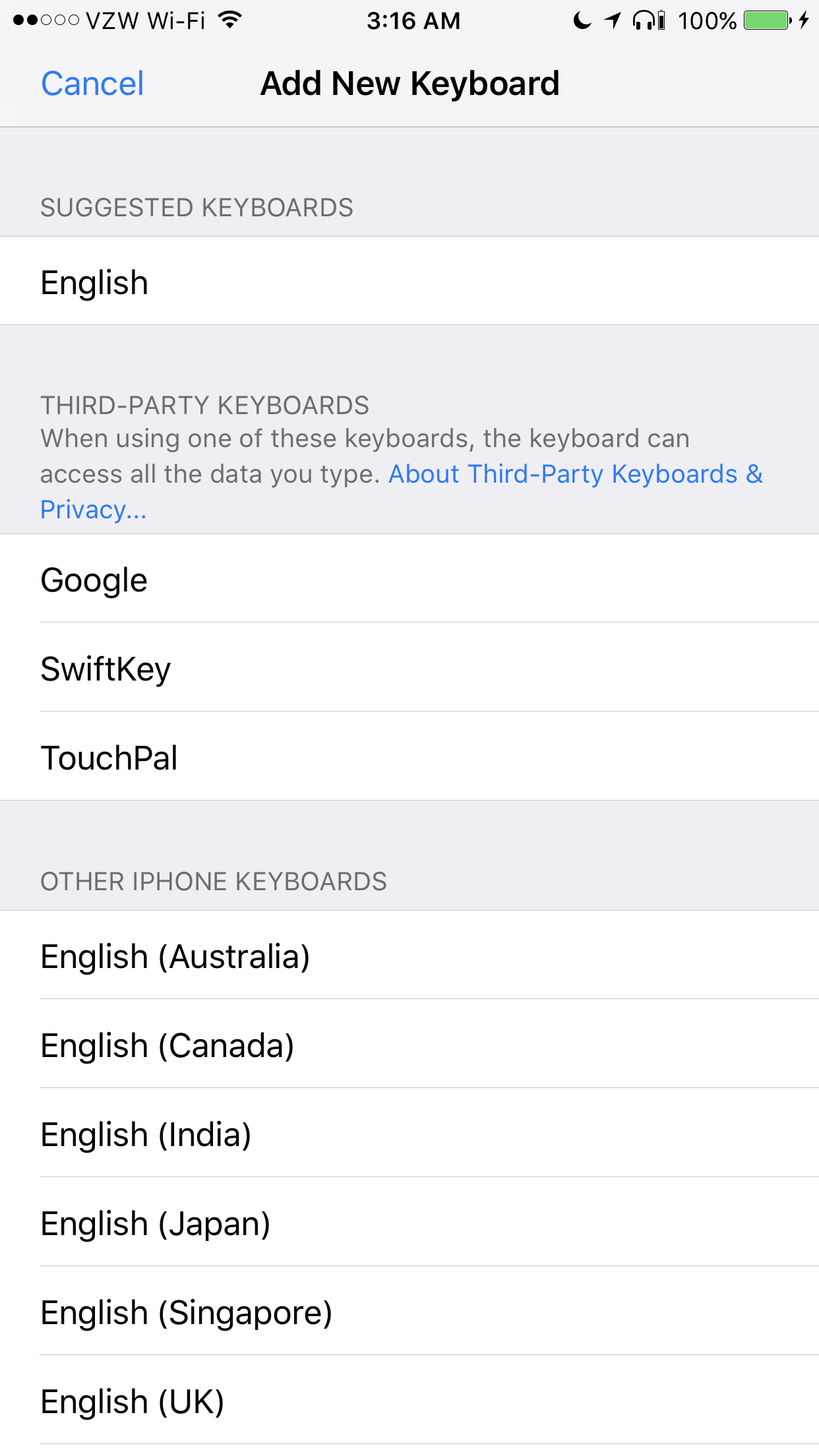The height and width of the screenshot is (1456, 819).
Task: Add the English (Singapore) keyboard
Action: 409,1311
